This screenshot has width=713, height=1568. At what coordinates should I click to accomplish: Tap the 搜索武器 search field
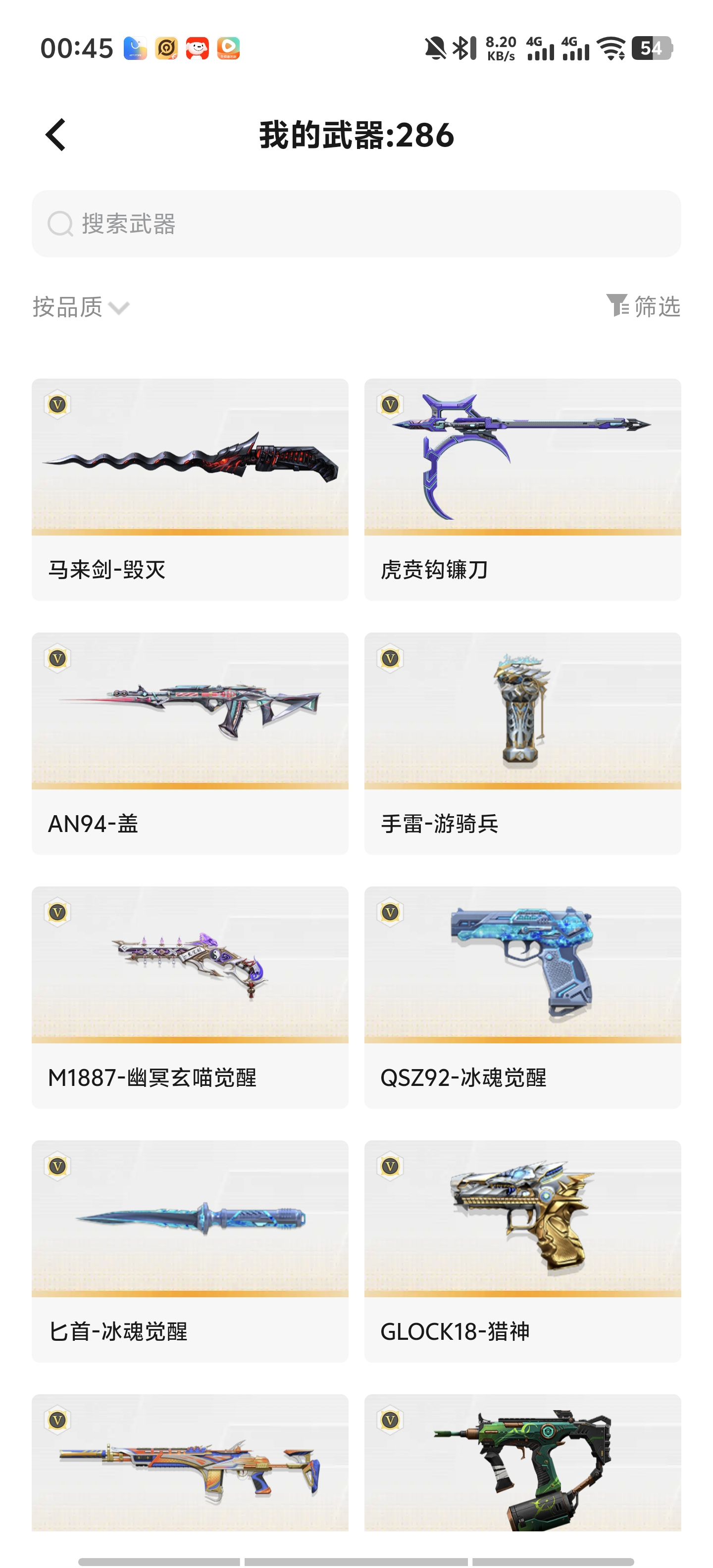[356, 223]
